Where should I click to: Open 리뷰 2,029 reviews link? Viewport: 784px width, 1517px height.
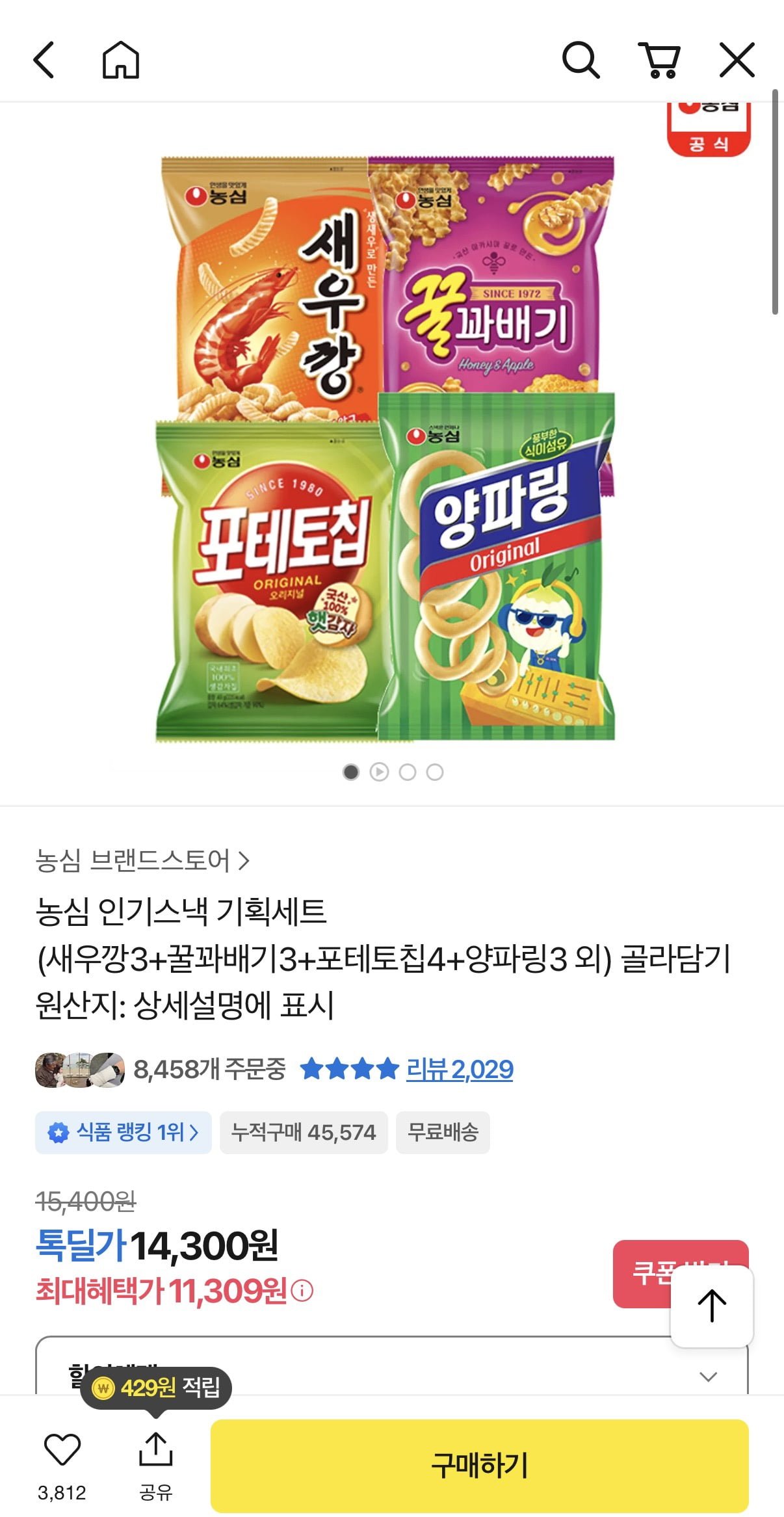tap(459, 1070)
